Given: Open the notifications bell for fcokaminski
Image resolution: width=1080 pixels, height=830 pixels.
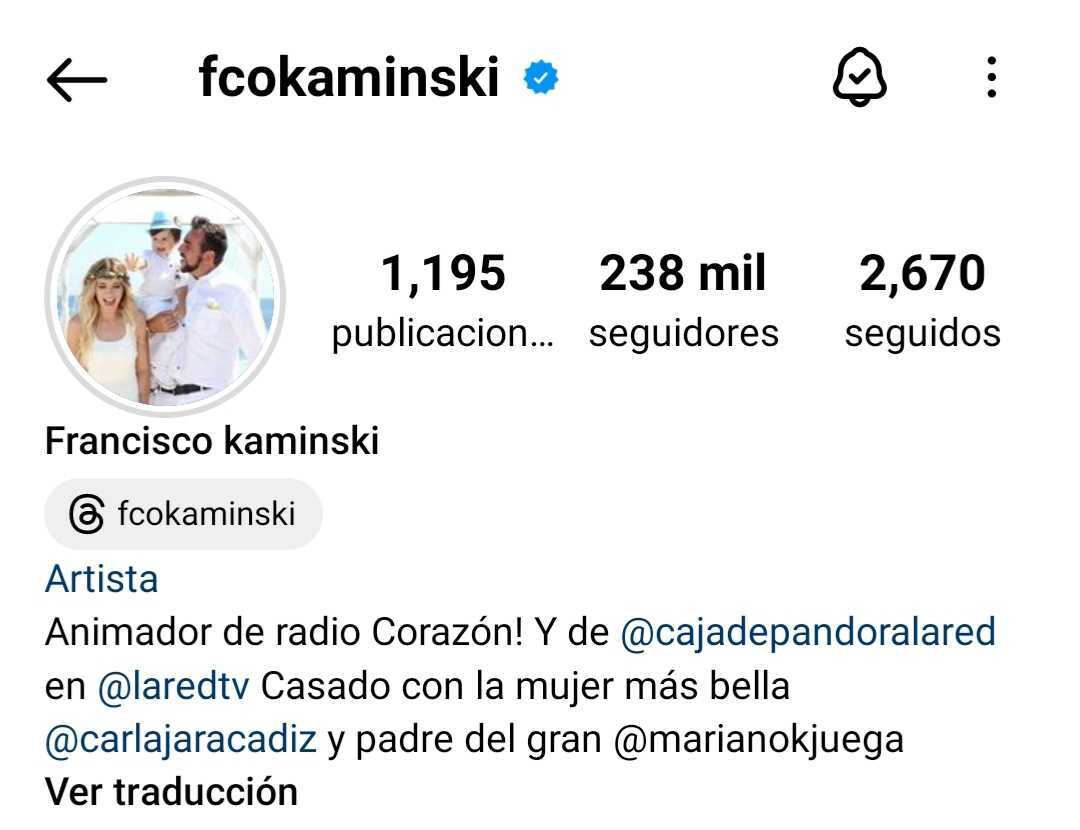Looking at the screenshot, I should point(860,78).
